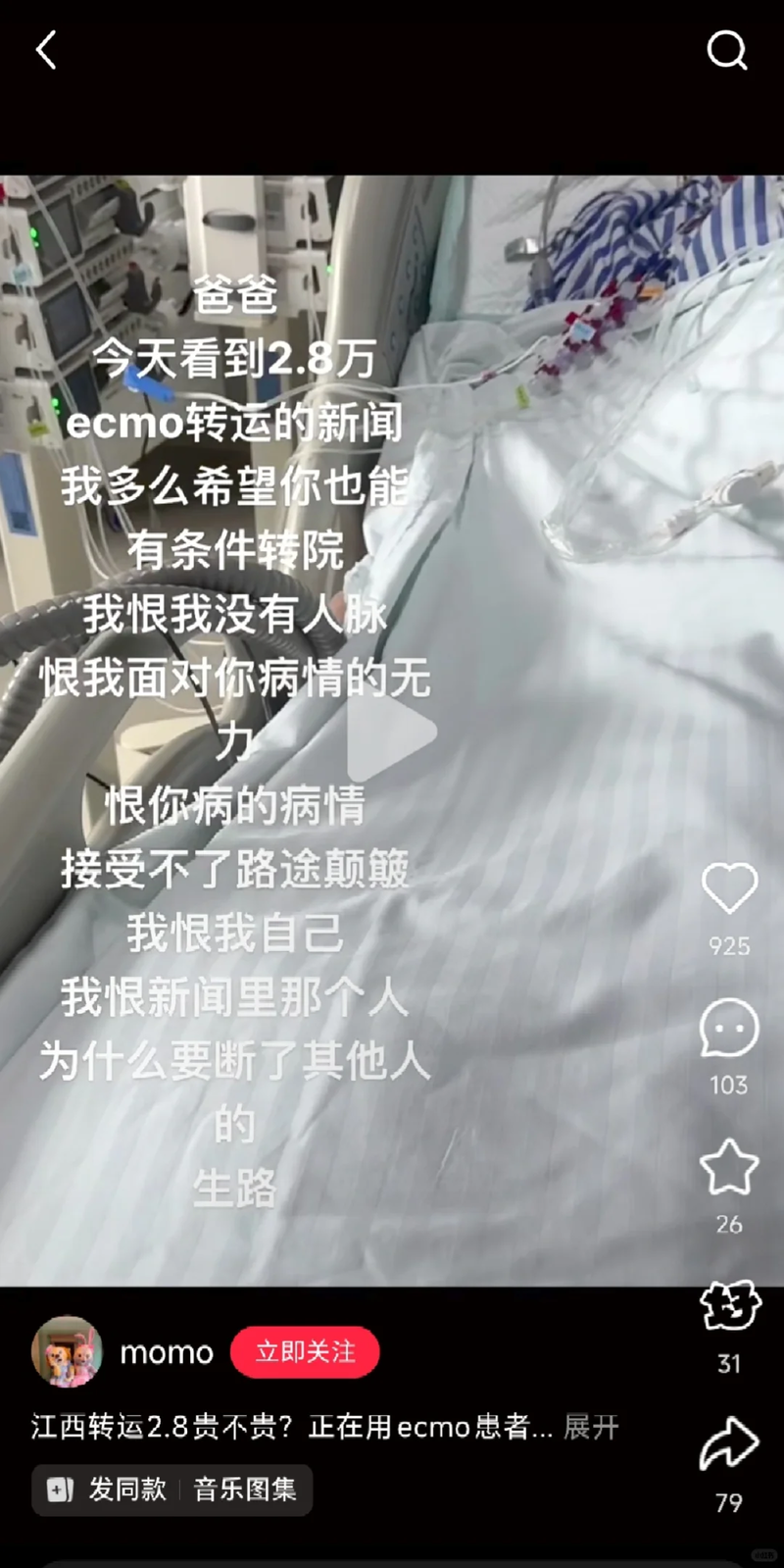Tap the 好 reaction icon
The height and width of the screenshot is (1568, 784).
[x=729, y=1306]
